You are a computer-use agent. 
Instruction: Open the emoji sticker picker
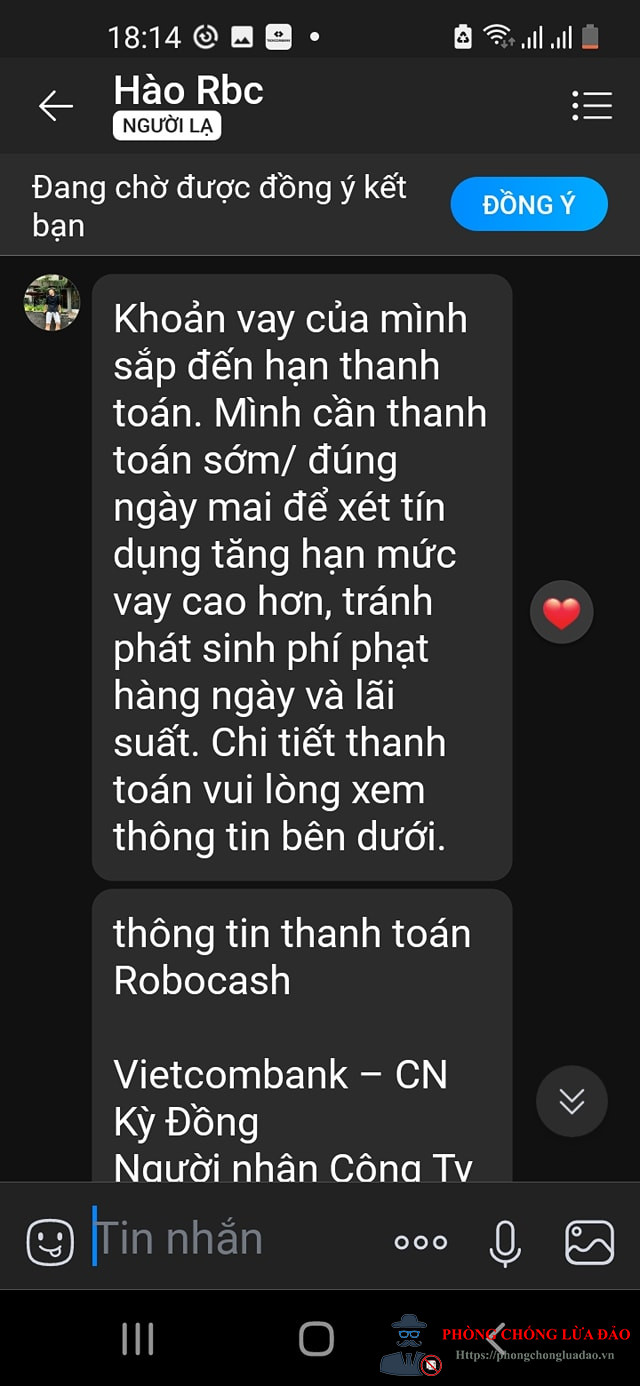point(50,1242)
